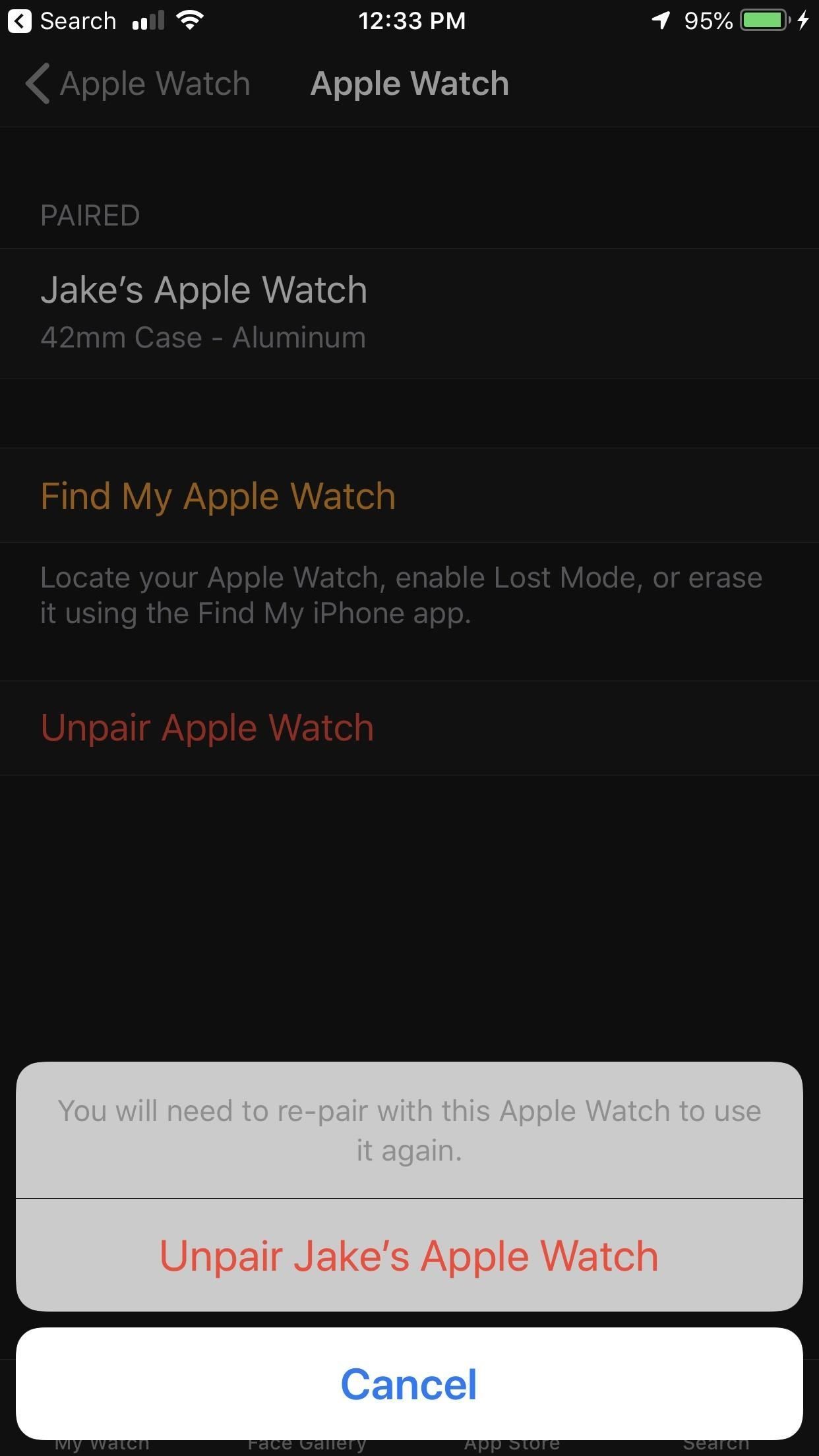Screen dimensions: 819x1456
Task: Return to the Search app via the status bar
Action: [63, 21]
